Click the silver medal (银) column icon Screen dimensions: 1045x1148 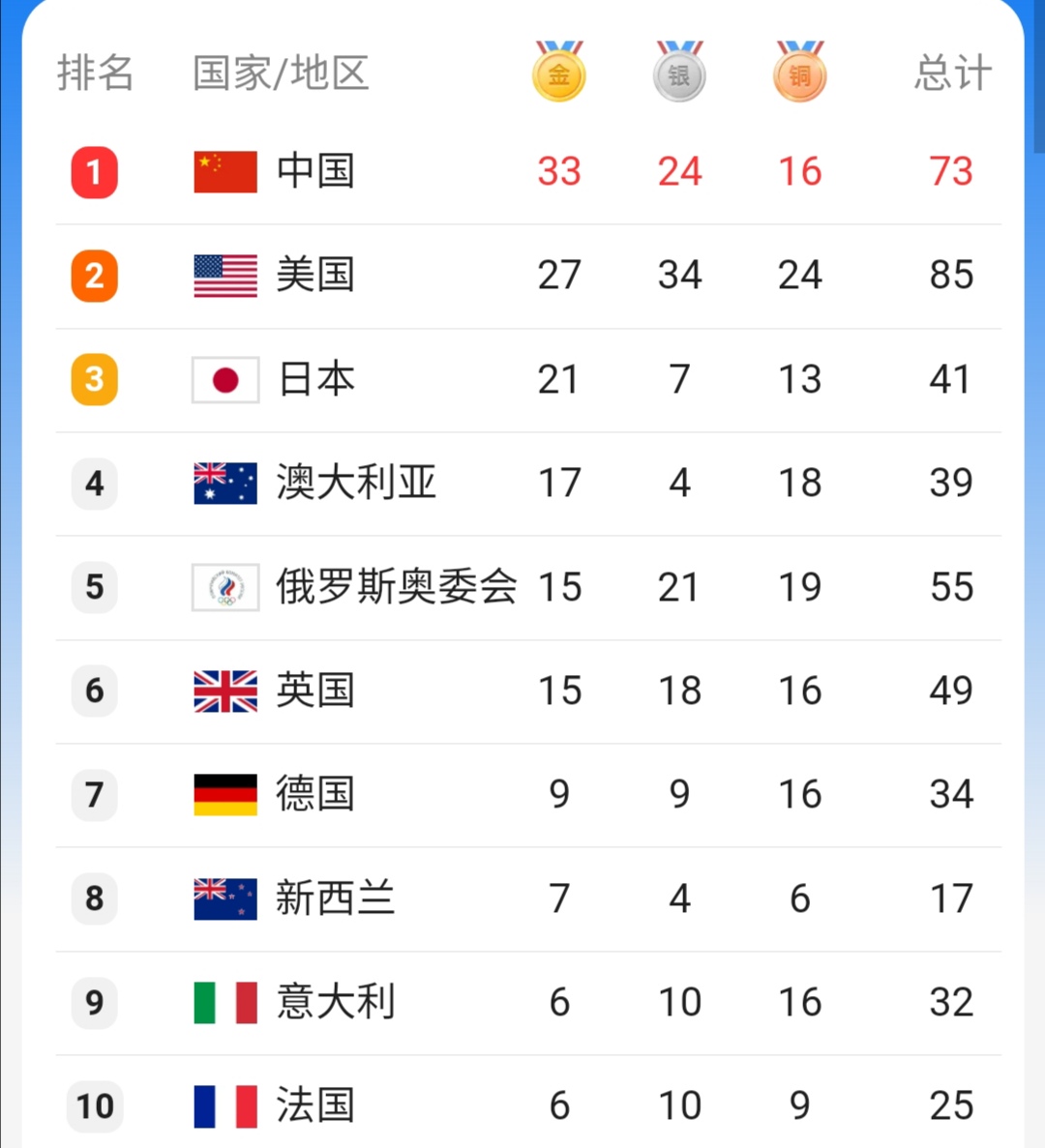coord(678,70)
